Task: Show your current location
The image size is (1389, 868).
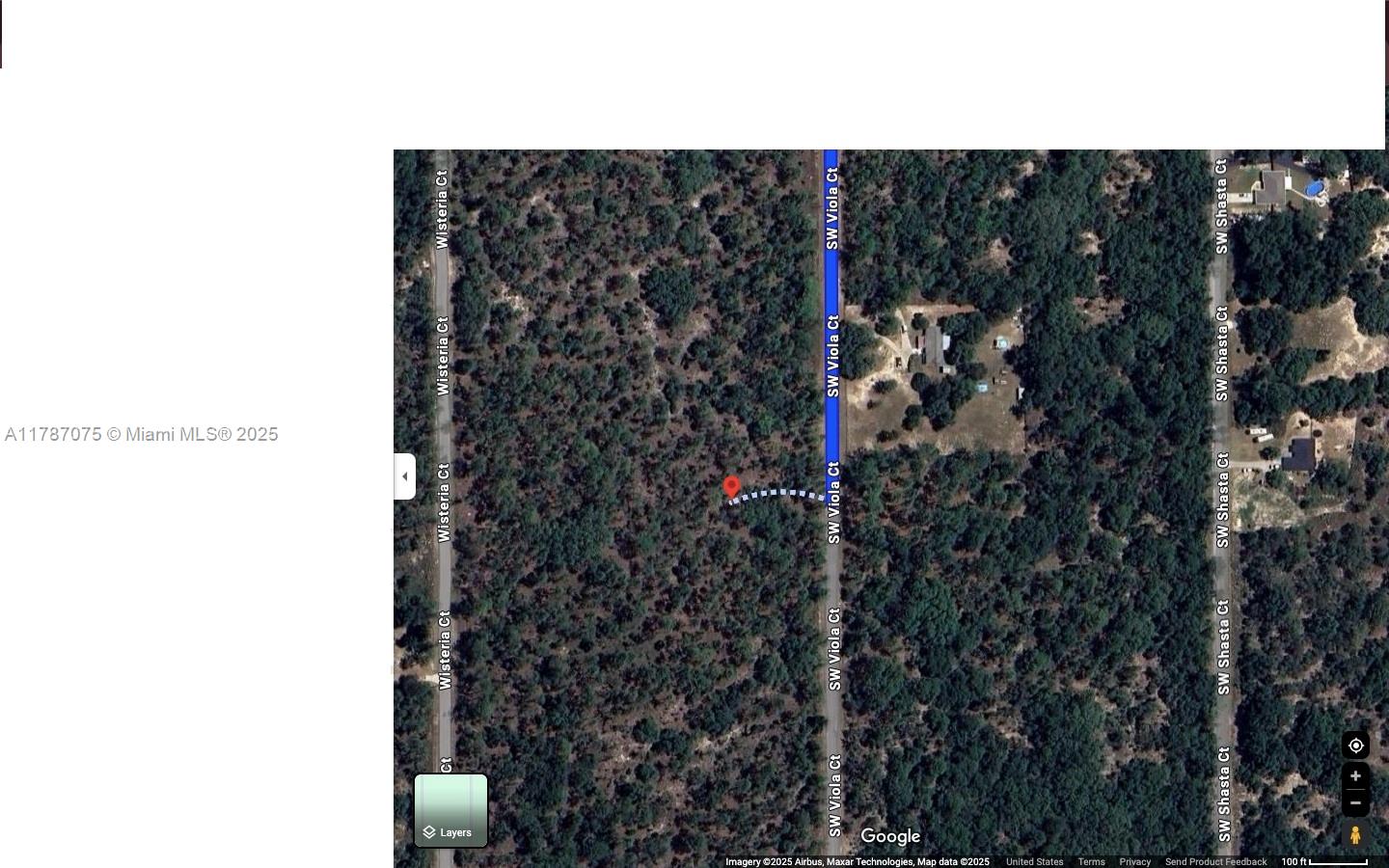Action: [1355, 746]
